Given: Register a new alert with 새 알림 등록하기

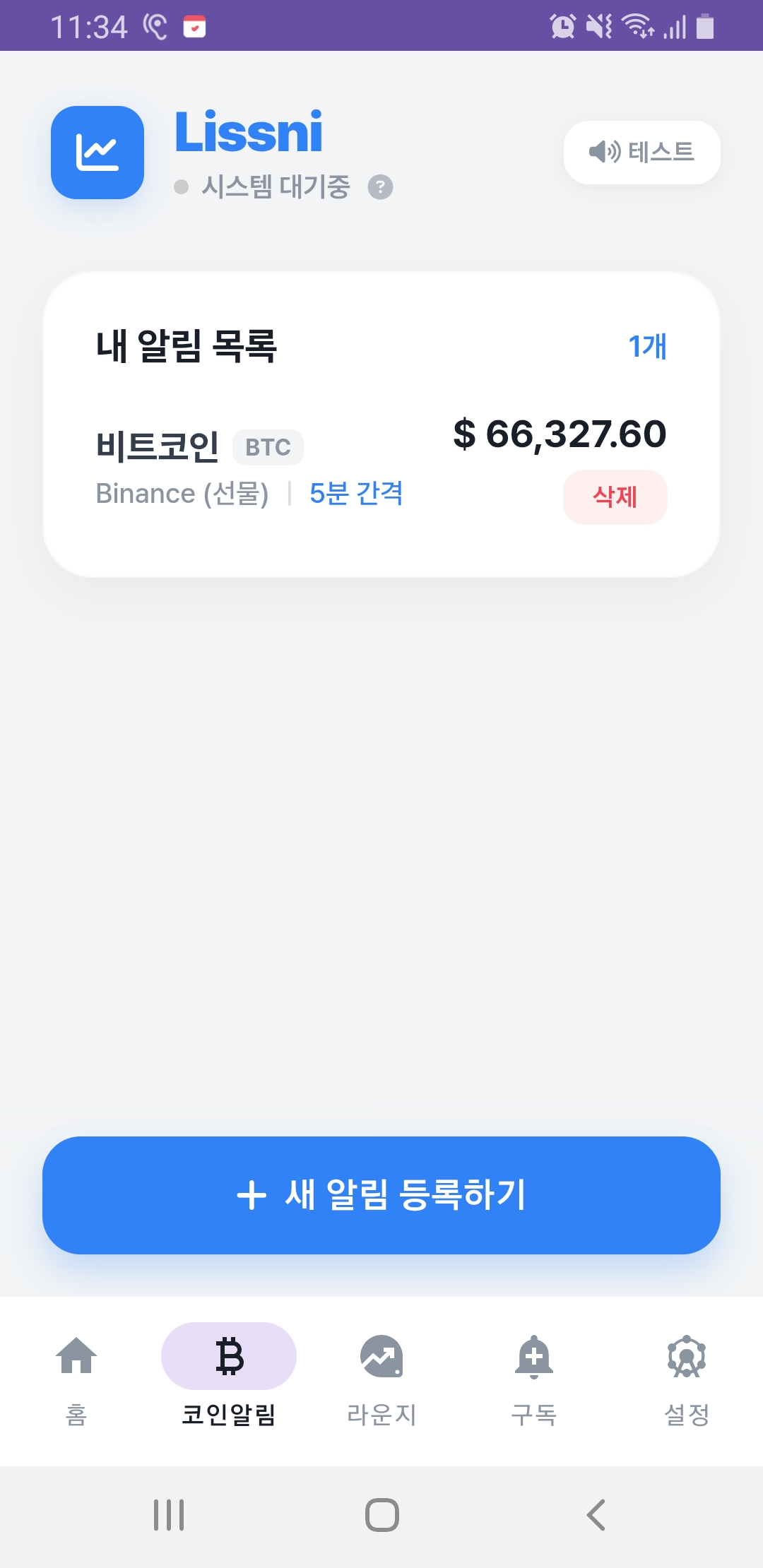Looking at the screenshot, I should (x=381, y=1195).
